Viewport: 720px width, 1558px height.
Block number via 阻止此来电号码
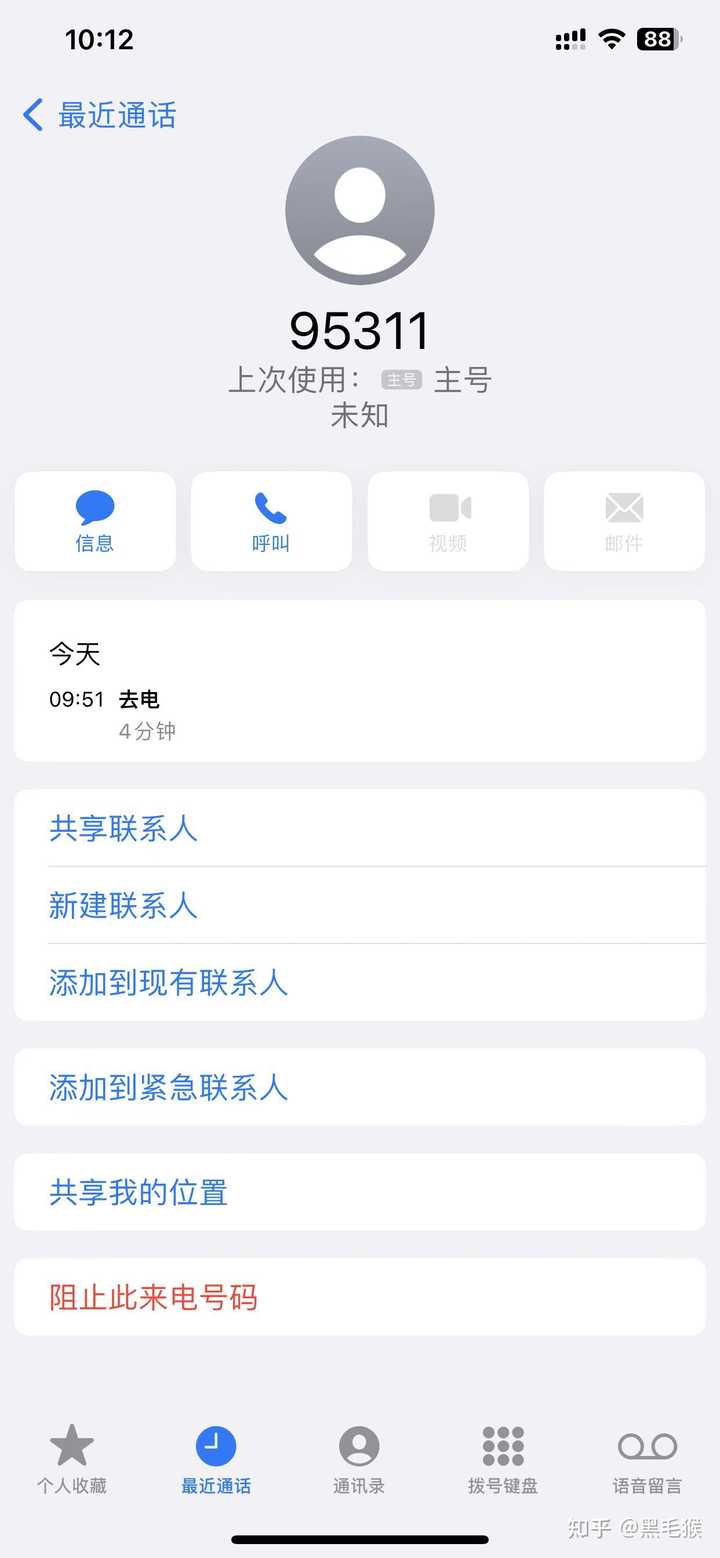(154, 1297)
